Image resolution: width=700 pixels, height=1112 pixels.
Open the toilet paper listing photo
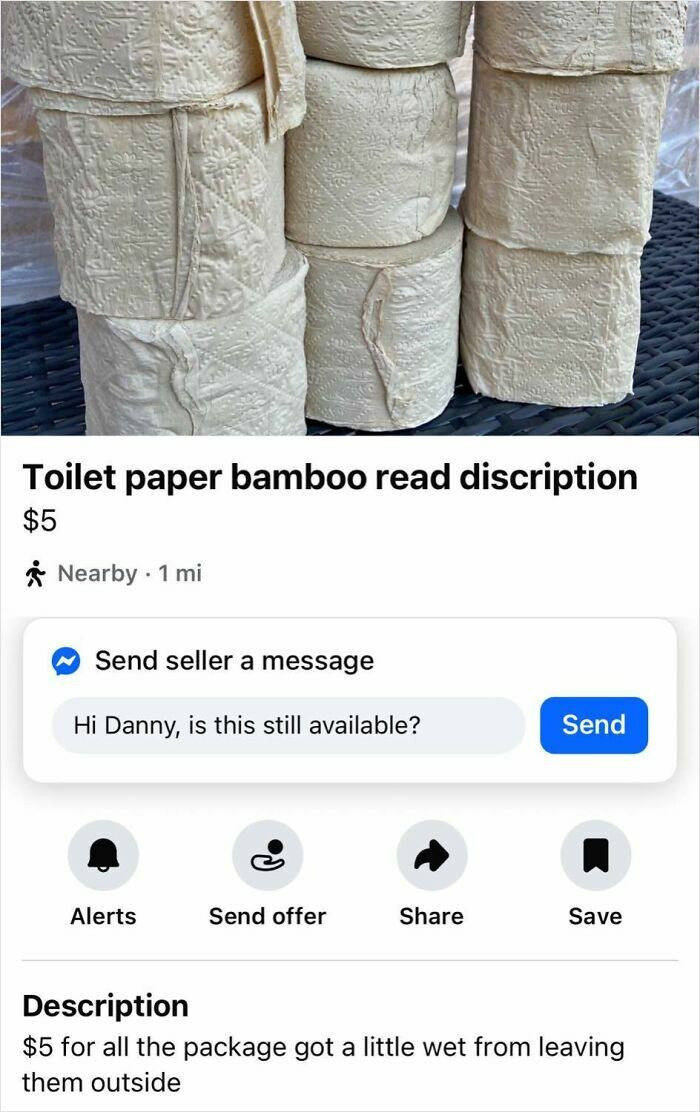pos(350,218)
